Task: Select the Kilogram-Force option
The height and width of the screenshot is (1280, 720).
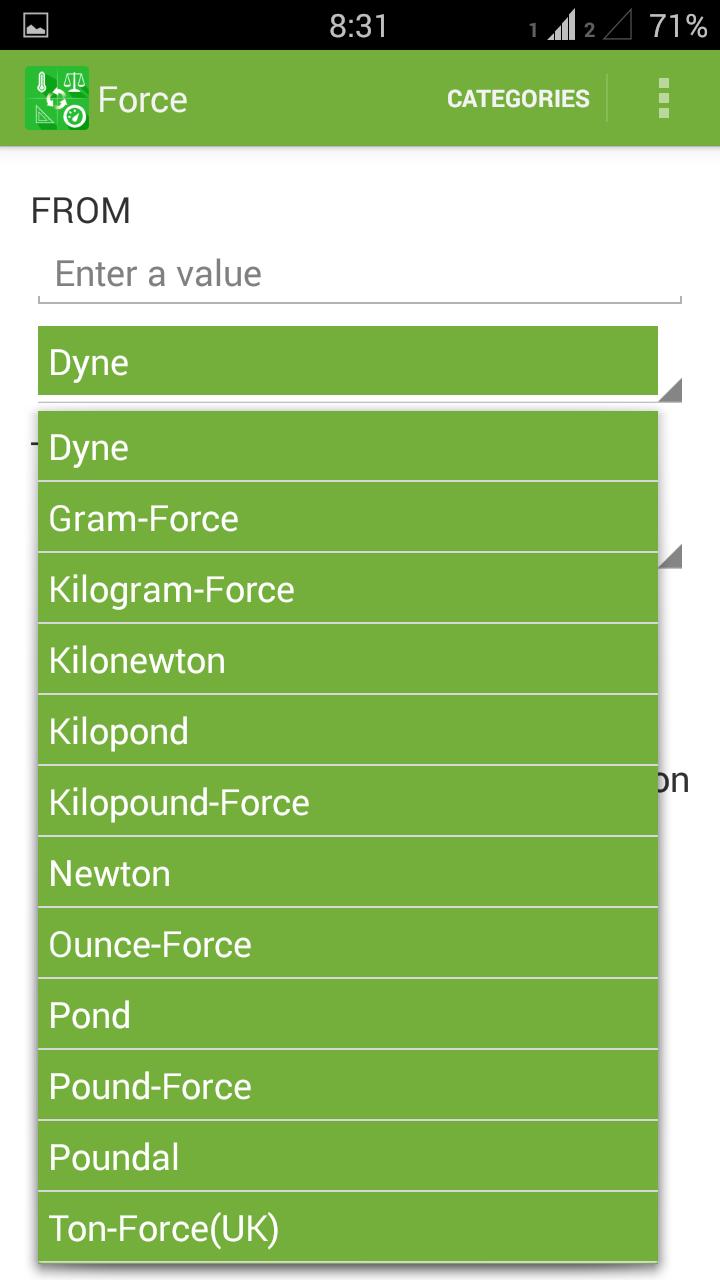Action: (347, 589)
